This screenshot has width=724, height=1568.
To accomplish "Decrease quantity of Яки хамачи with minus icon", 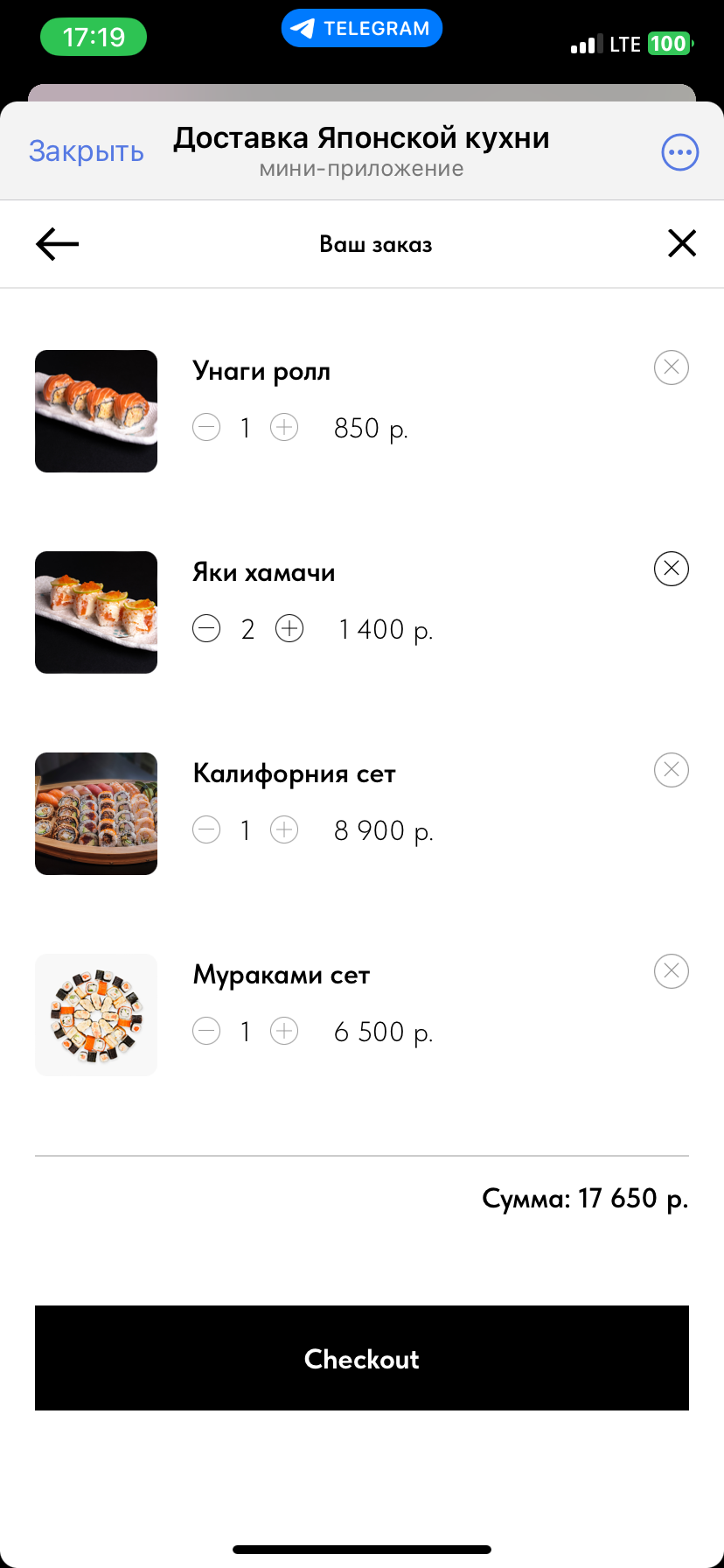I will click(206, 627).
